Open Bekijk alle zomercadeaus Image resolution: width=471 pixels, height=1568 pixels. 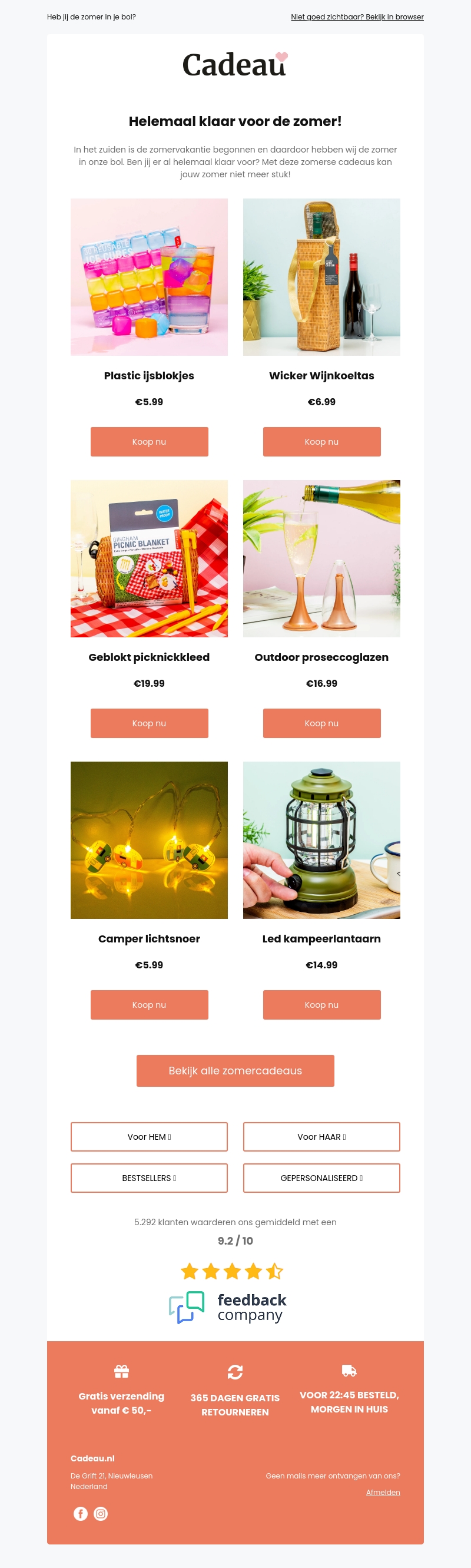tap(235, 1070)
